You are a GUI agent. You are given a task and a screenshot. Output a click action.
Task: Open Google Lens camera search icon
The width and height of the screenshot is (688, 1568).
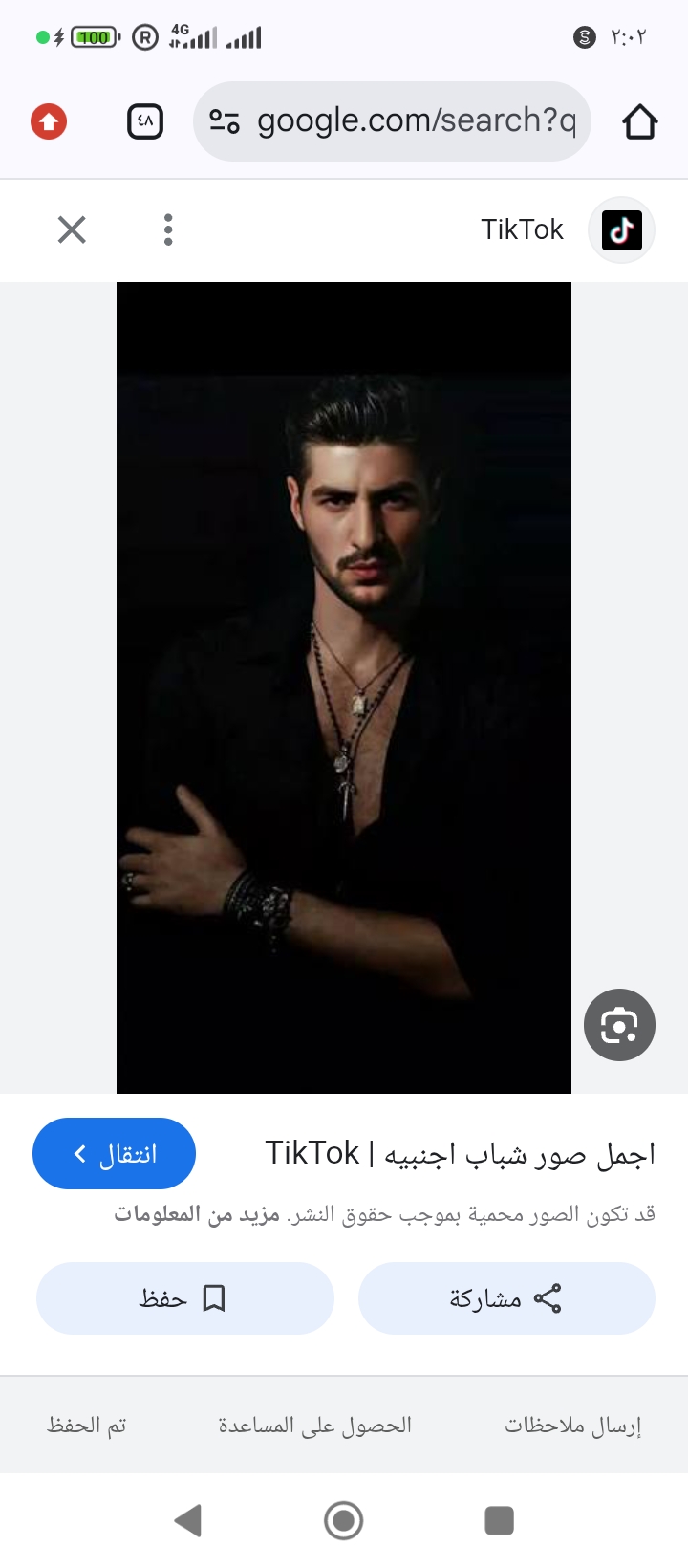[x=619, y=1024]
